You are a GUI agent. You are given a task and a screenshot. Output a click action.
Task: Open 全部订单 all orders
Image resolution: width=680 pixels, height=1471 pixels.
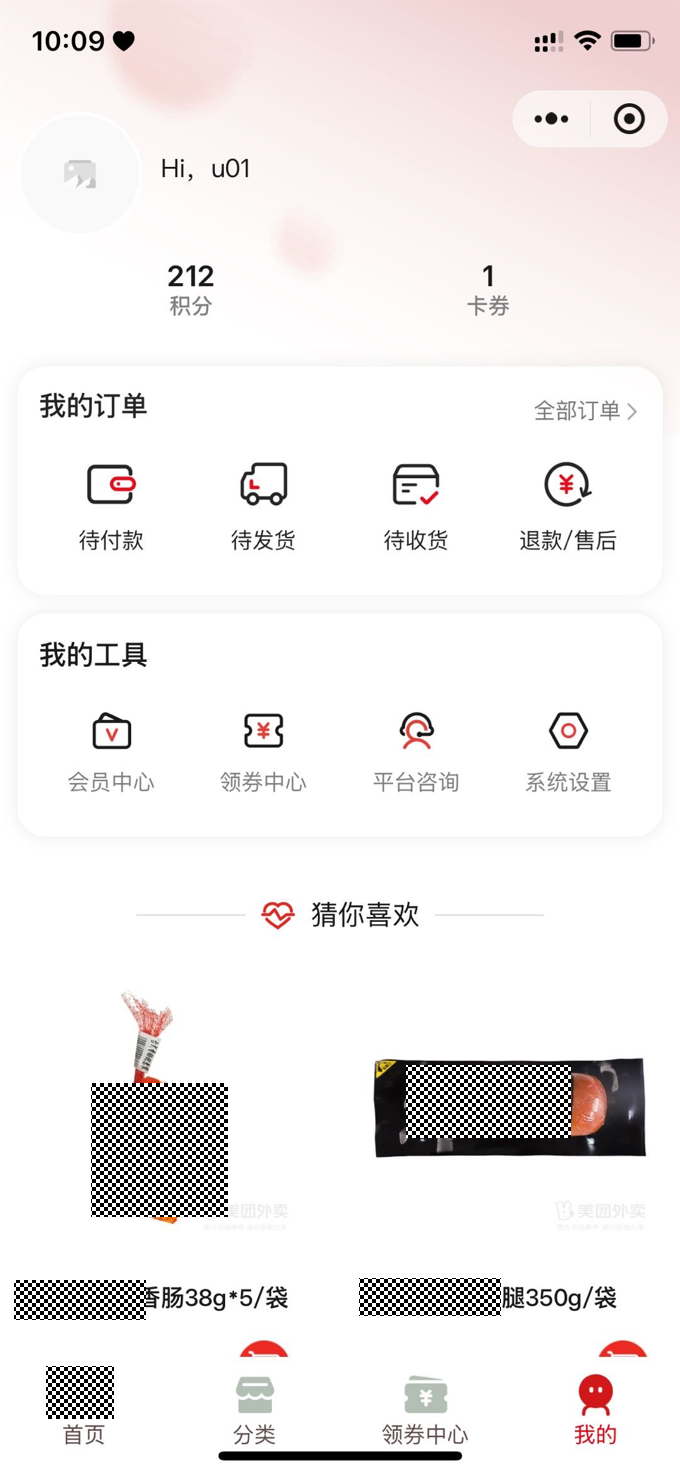tap(585, 411)
